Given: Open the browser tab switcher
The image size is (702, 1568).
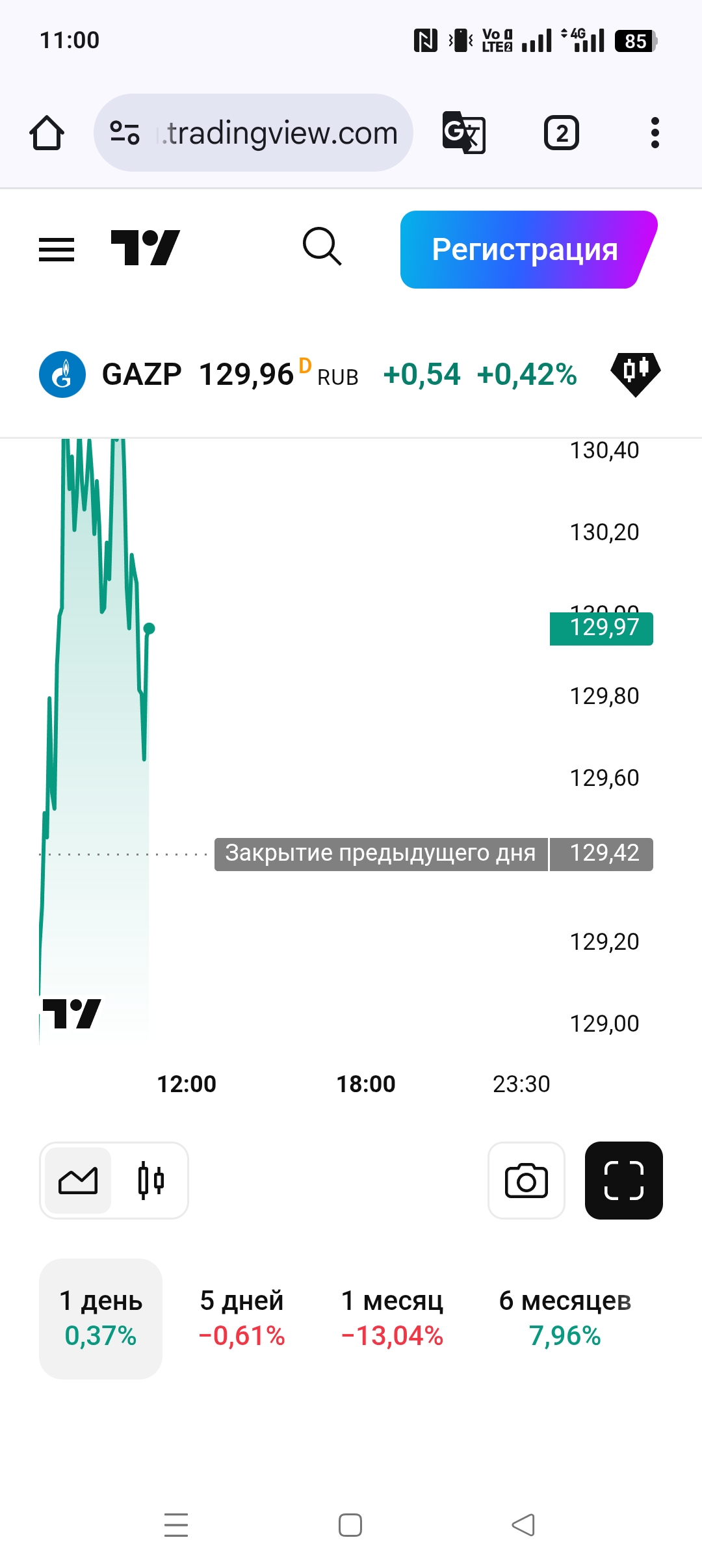Looking at the screenshot, I should [x=562, y=133].
